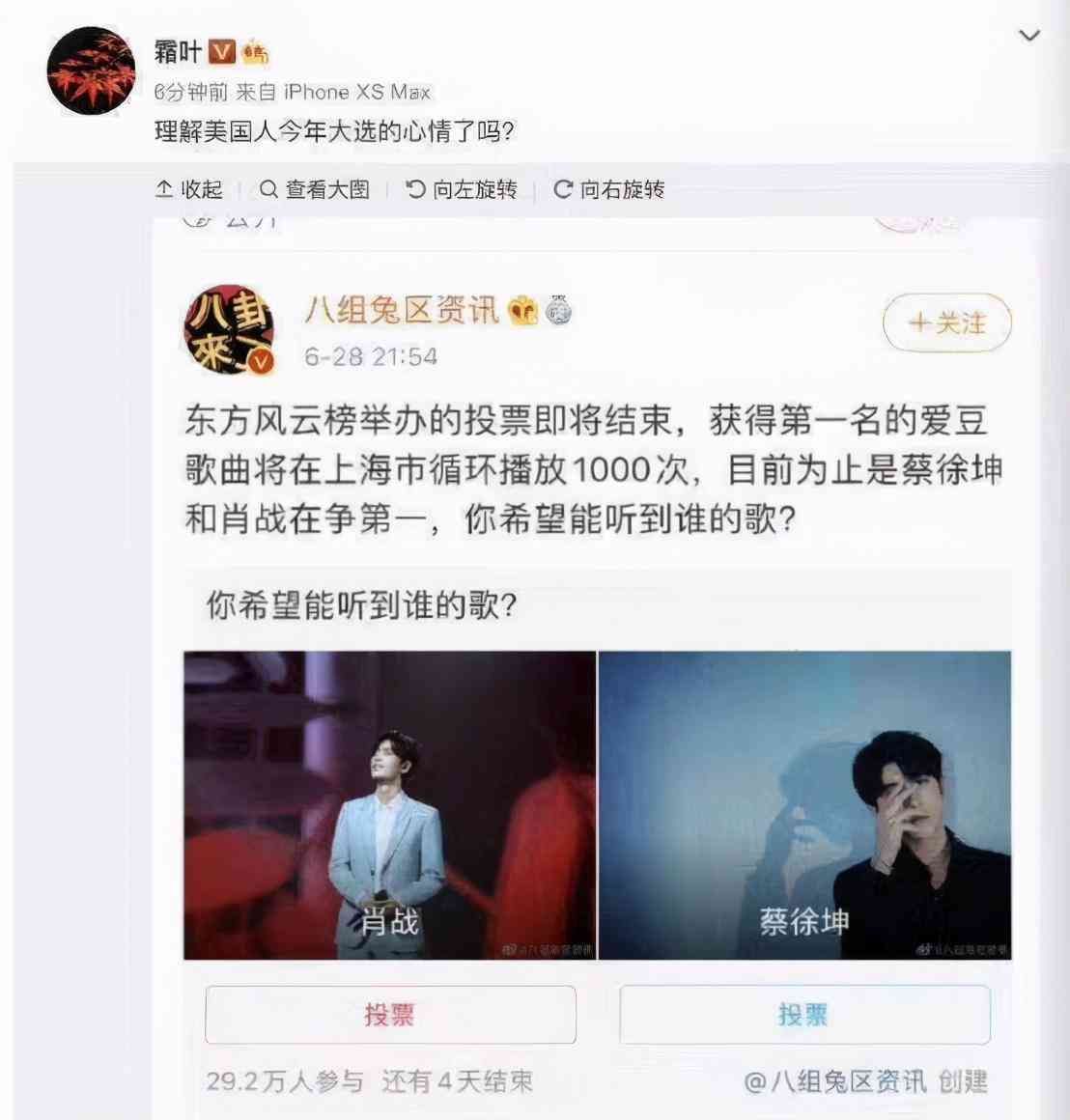Viewport: 1070px width, 1120px height.
Task: Click the rotate left (向左旋转) icon
Action: click(415, 190)
